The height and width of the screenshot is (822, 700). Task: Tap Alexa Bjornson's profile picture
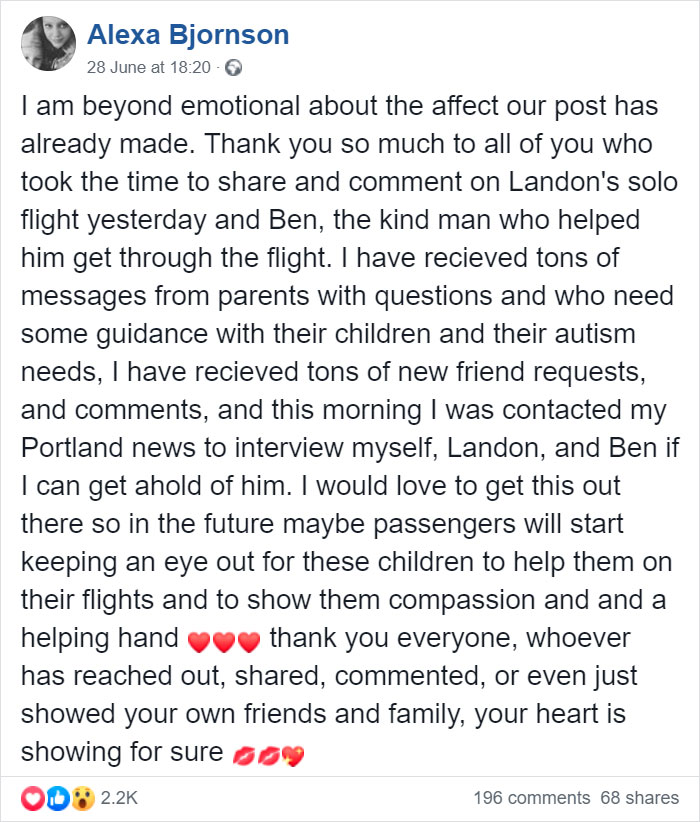(46, 45)
